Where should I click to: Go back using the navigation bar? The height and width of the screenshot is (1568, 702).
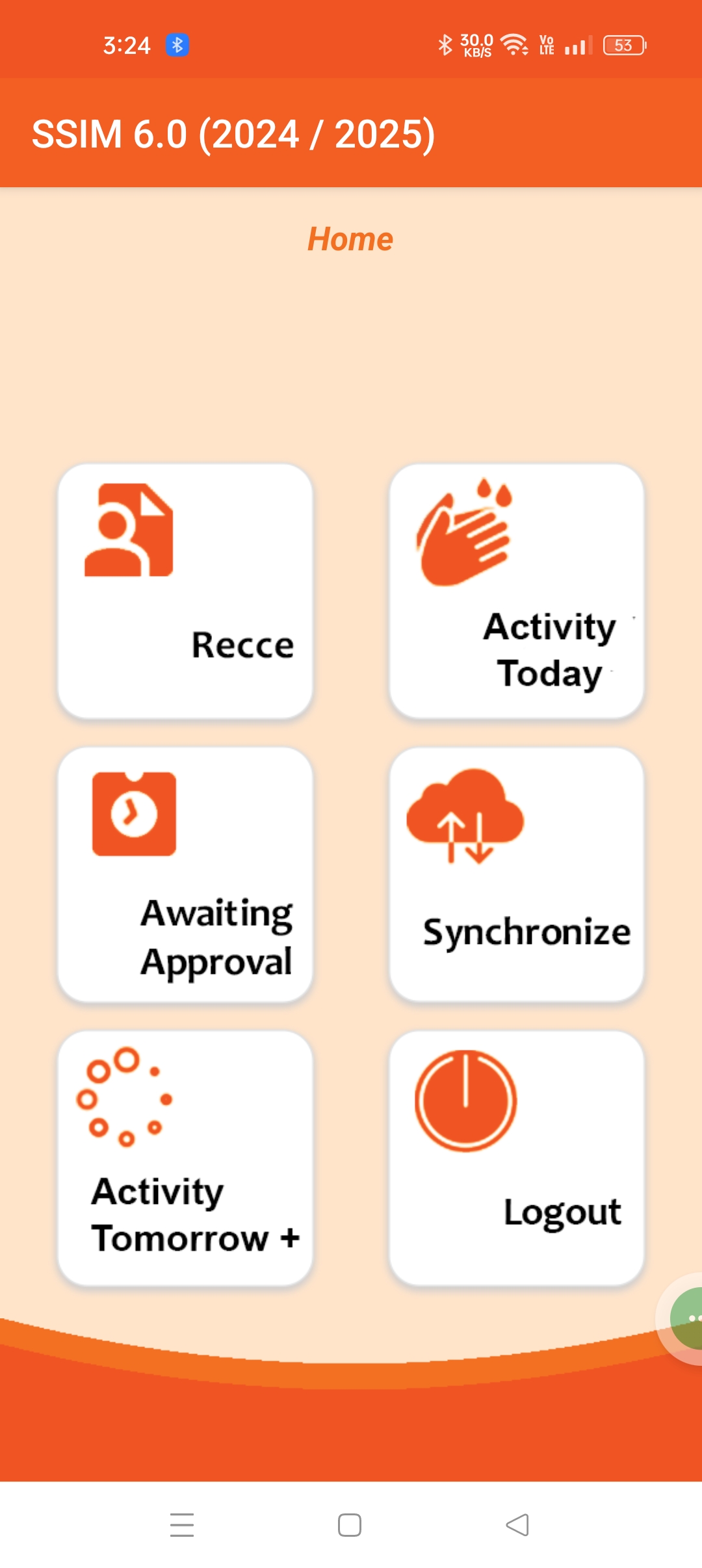coord(517,1524)
